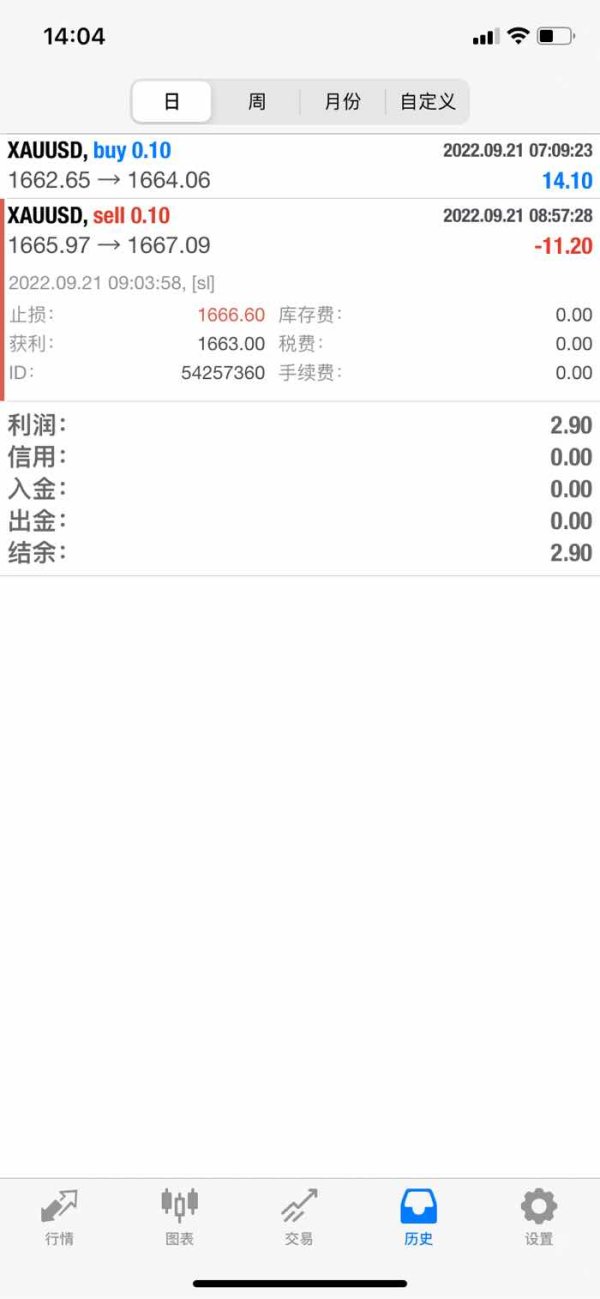The image size is (600, 1299).
Task: Switch to the 周 (week) period
Action: point(257,102)
